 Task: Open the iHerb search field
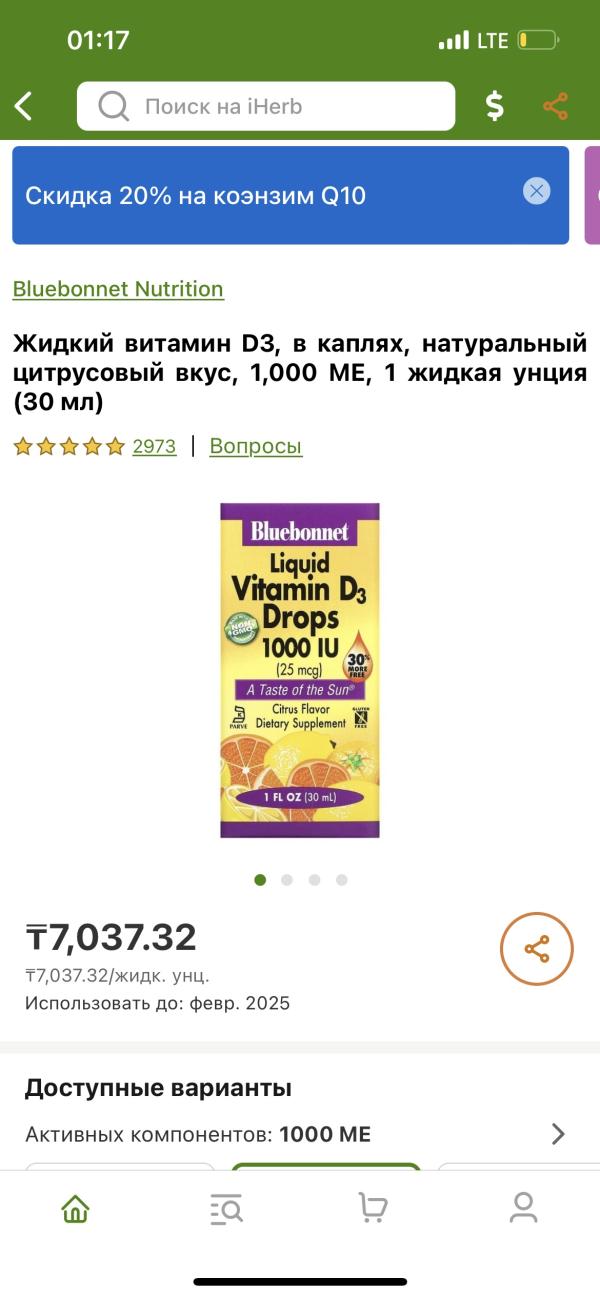click(266, 106)
